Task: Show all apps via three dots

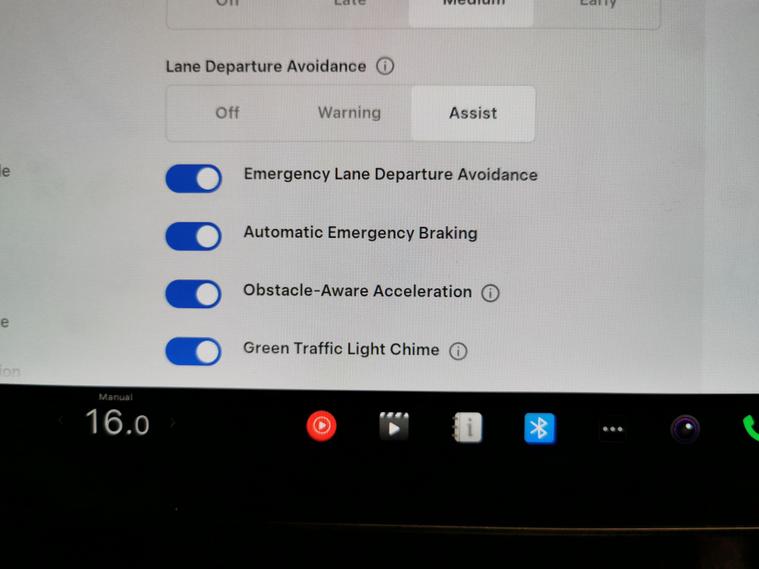Action: (x=612, y=429)
